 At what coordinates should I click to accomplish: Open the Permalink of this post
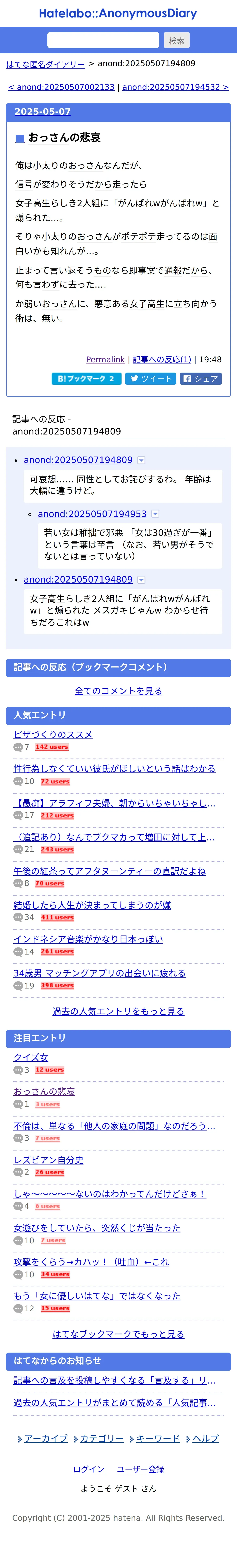[105, 360]
